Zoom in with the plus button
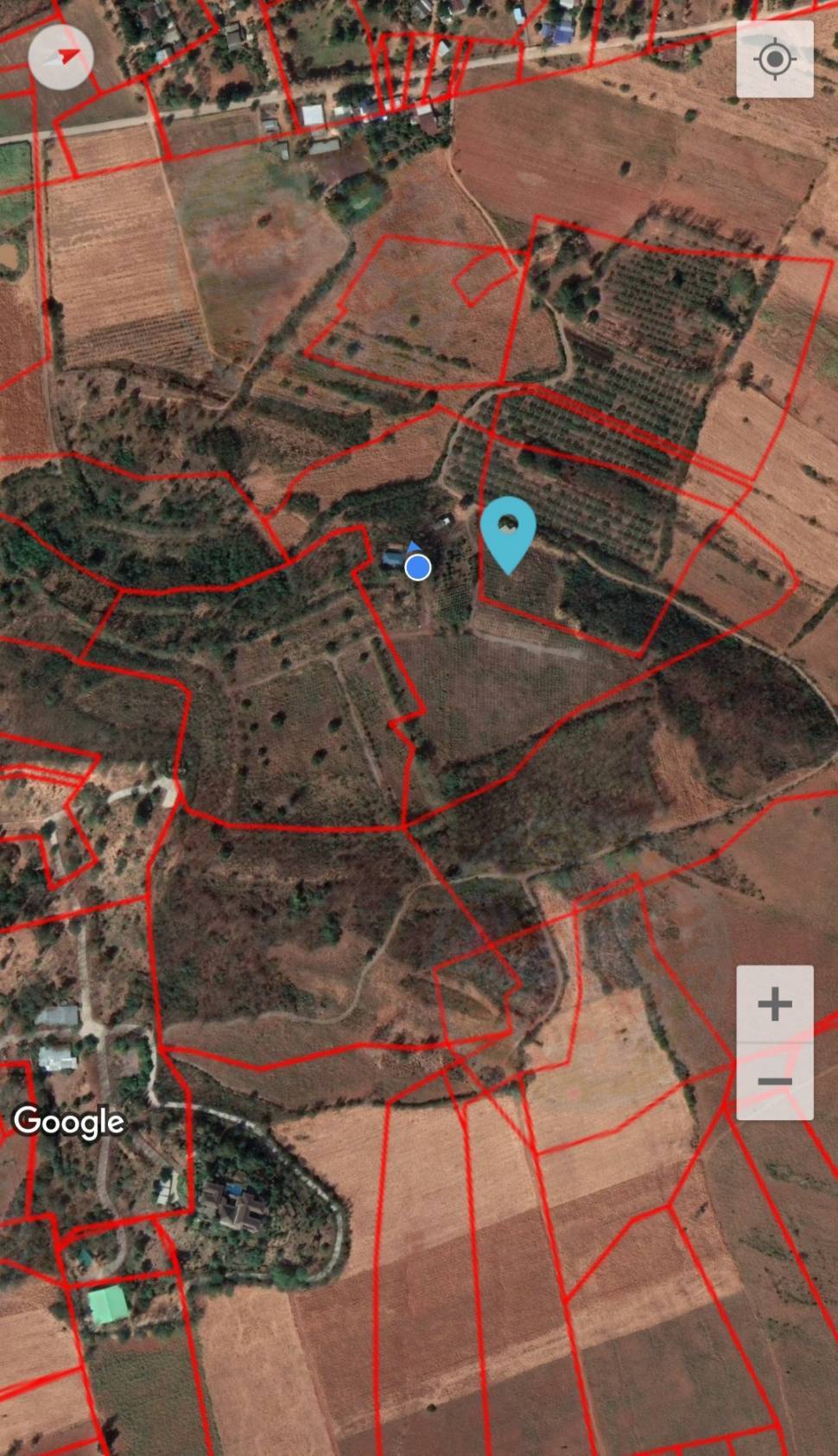 (774, 1004)
